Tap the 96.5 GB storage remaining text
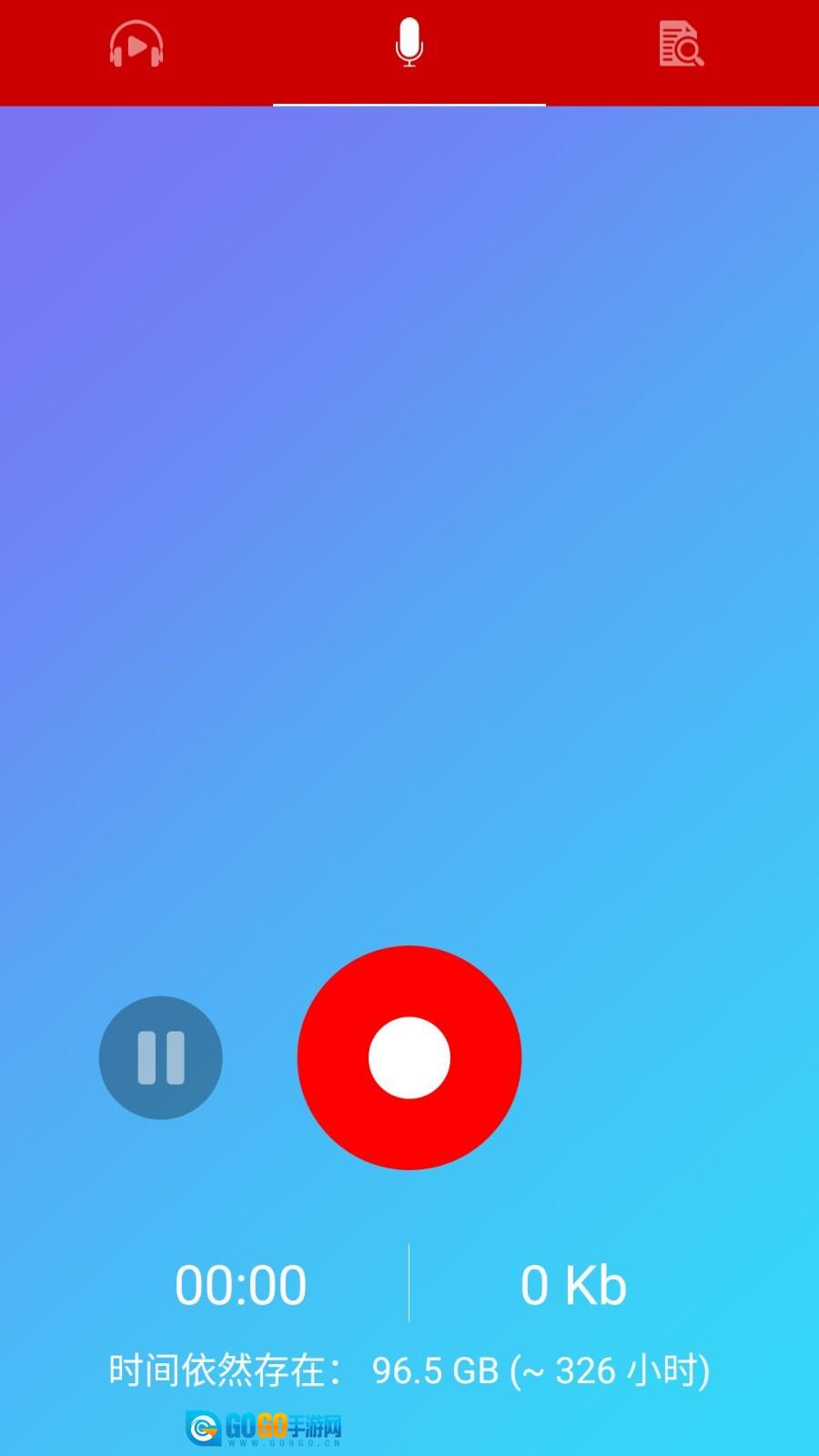 (408, 1367)
